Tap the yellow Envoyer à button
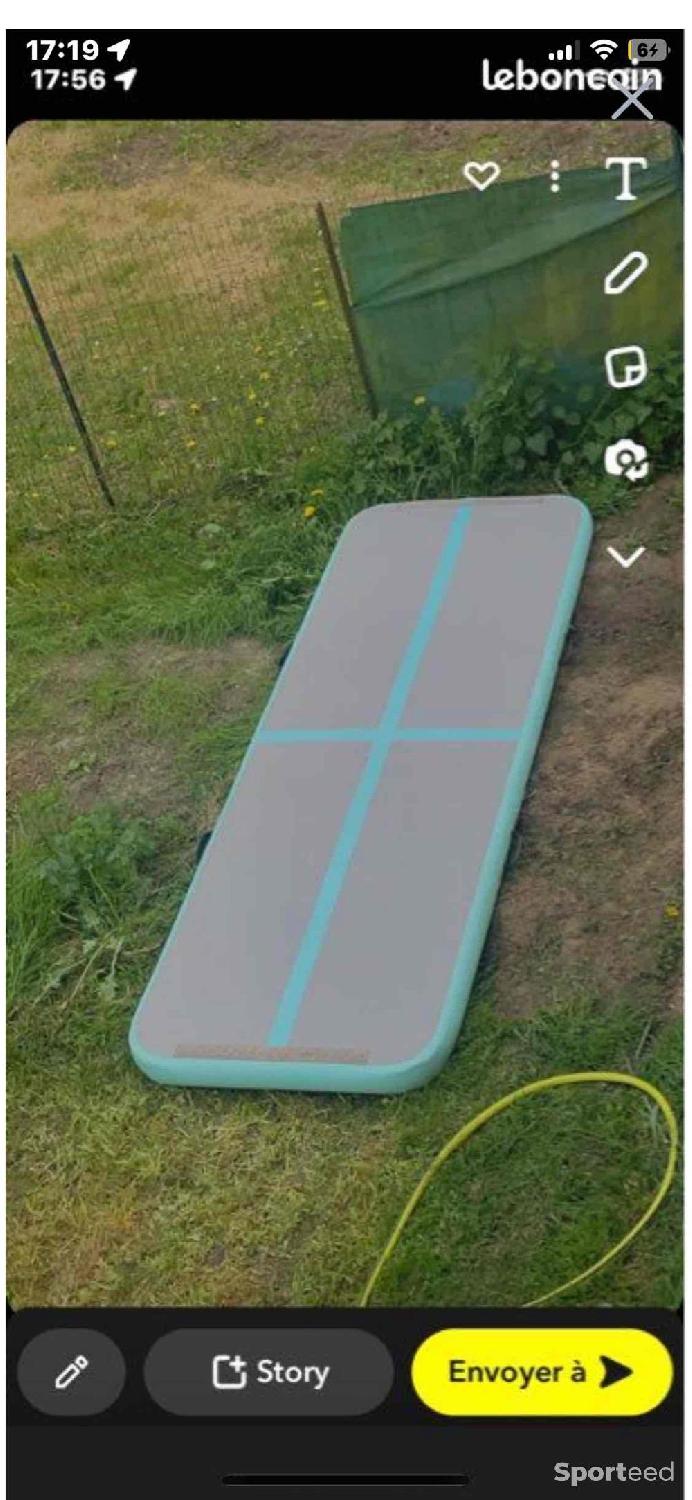 (x=542, y=1372)
